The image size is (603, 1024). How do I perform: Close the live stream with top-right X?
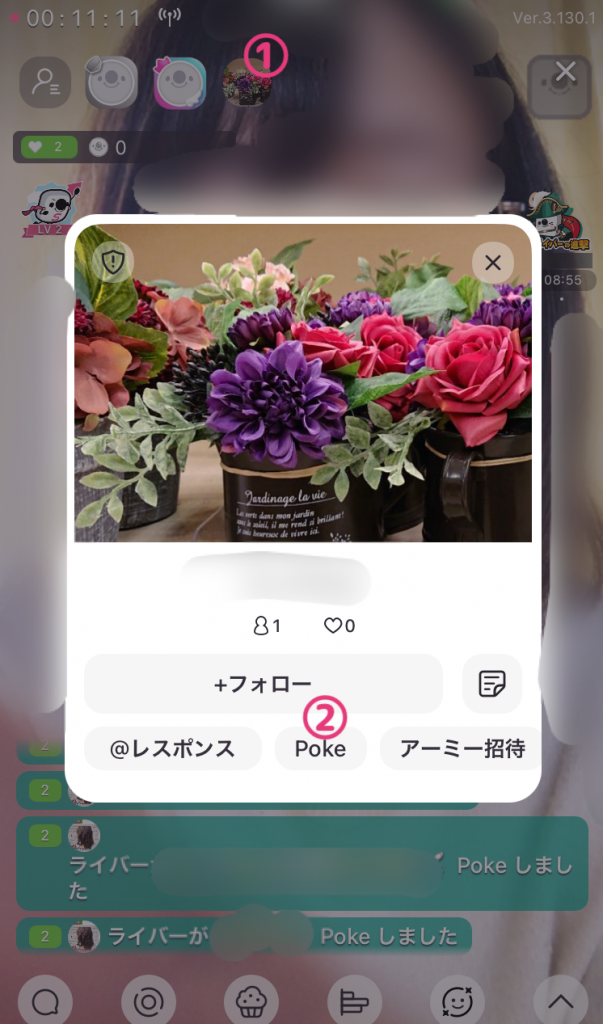click(x=564, y=72)
